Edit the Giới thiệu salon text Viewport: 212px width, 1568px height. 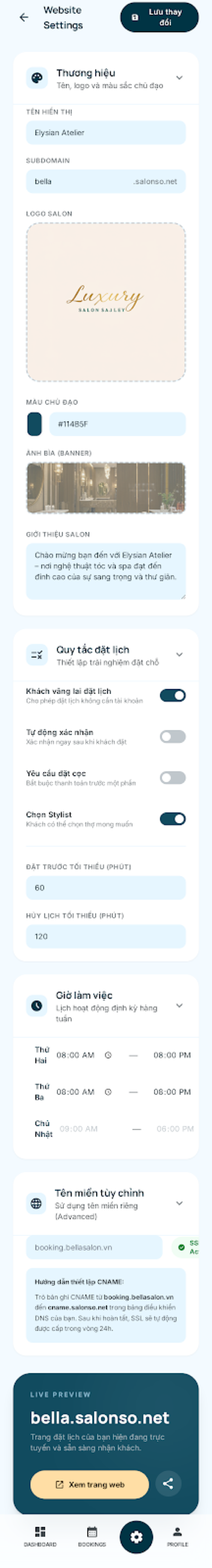[x=105, y=570]
